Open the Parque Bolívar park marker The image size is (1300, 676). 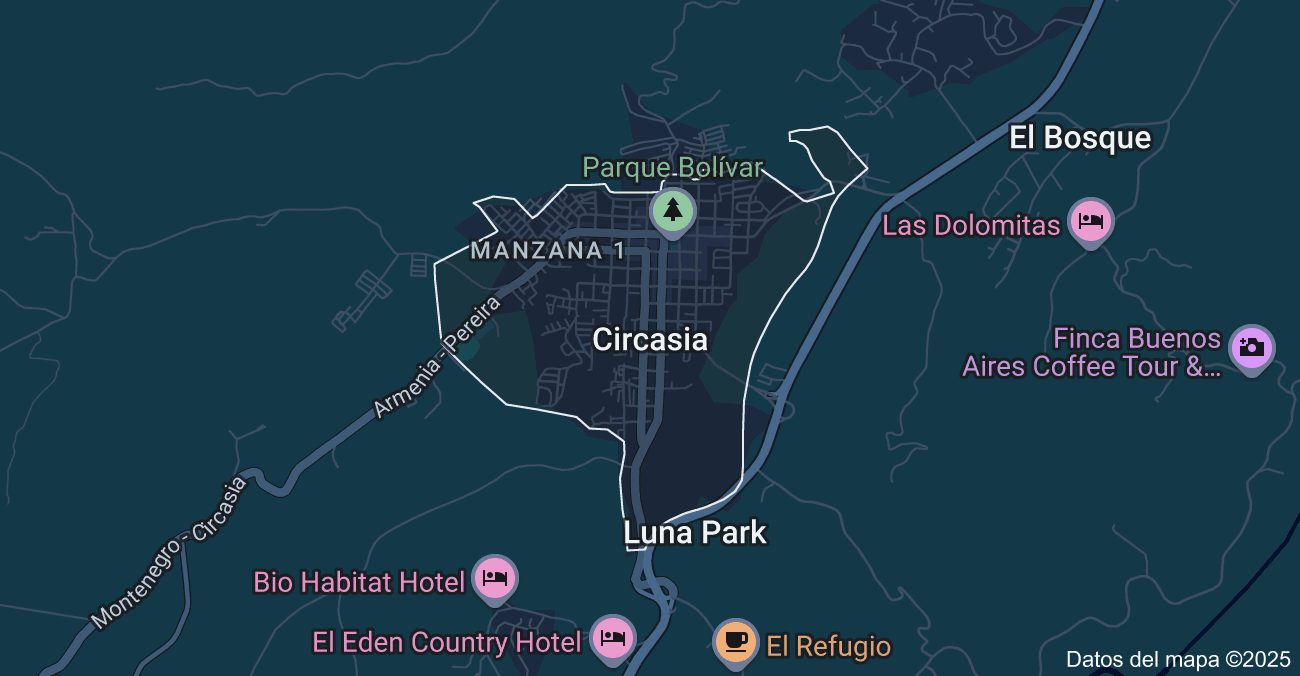point(673,211)
